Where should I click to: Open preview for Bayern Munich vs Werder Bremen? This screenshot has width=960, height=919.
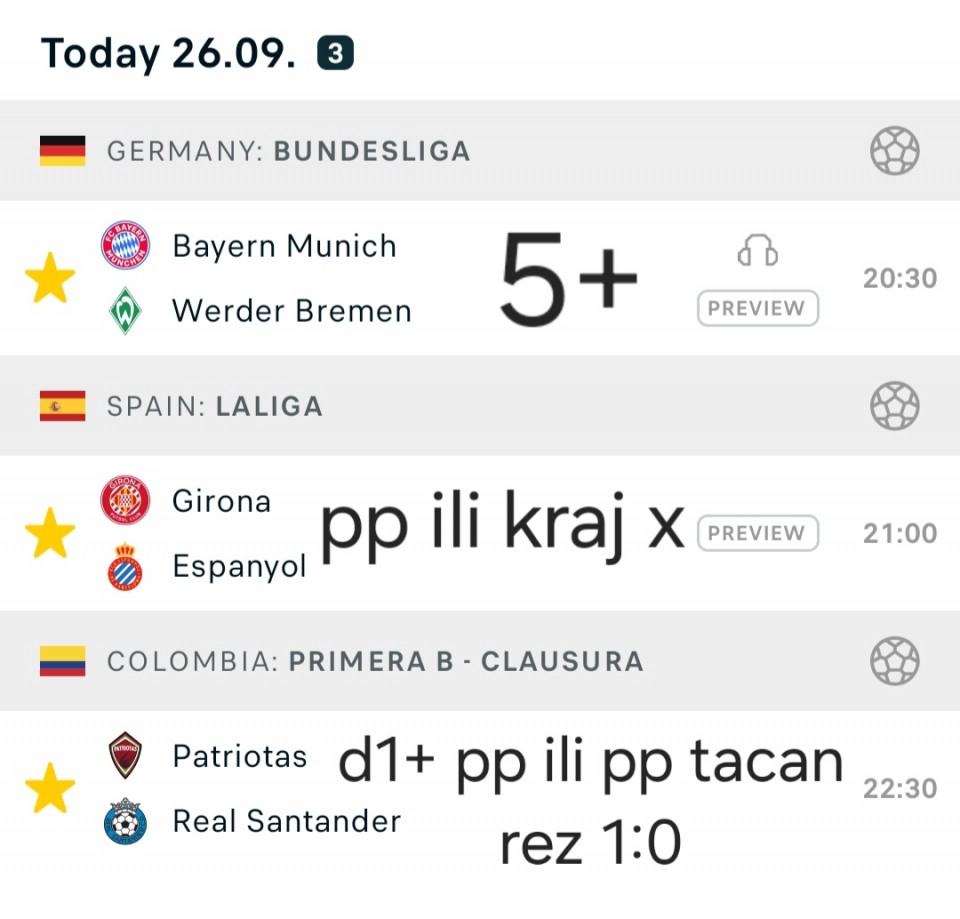point(757,309)
